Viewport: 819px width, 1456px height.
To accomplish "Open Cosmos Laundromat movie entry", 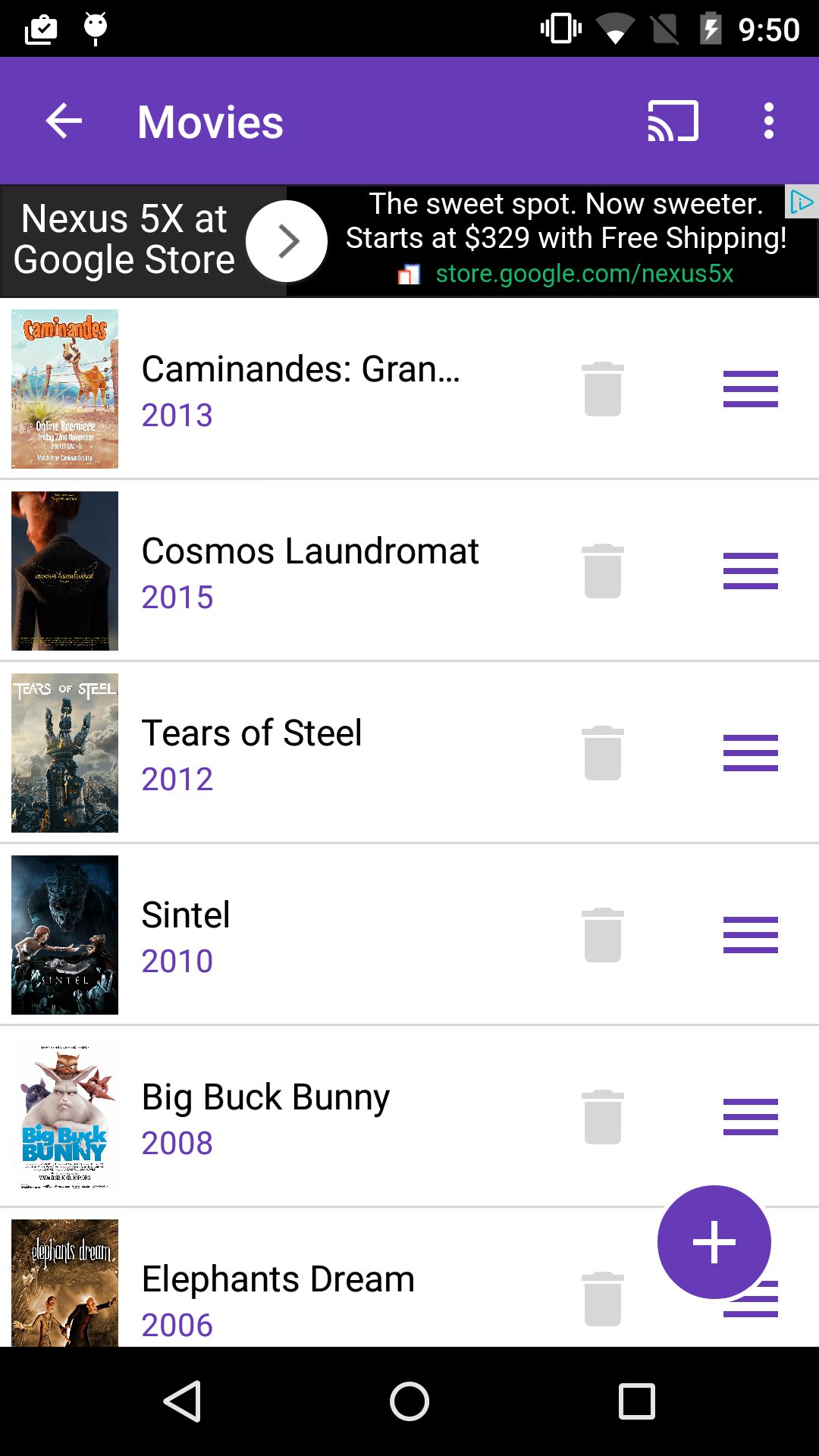I will click(x=309, y=571).
